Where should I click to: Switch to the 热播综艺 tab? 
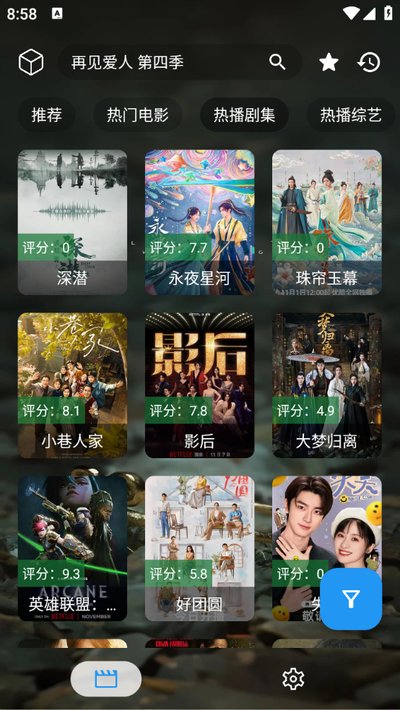click(x=351, y=115)
